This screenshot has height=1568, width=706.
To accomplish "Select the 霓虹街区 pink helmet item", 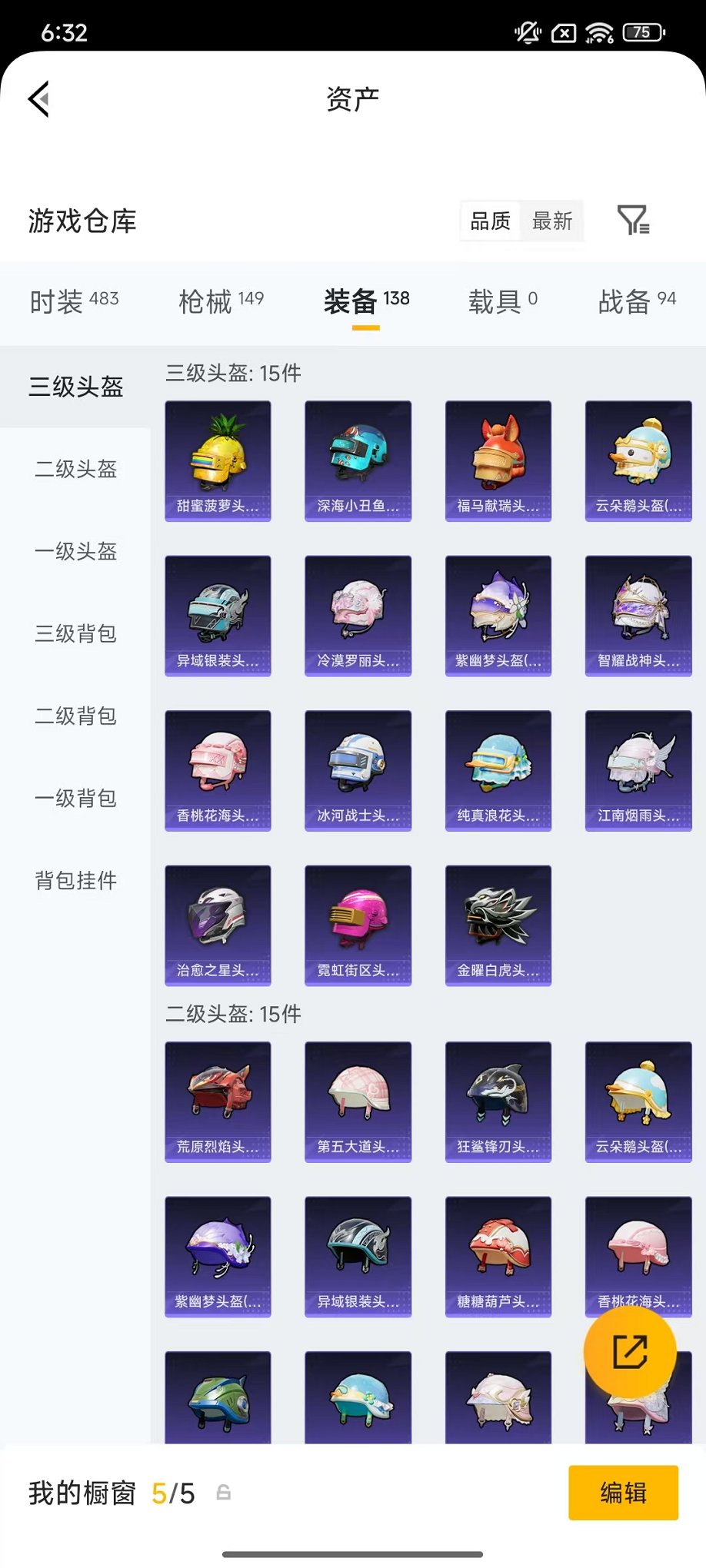I will pyautogui.click(x=358, y=925).
